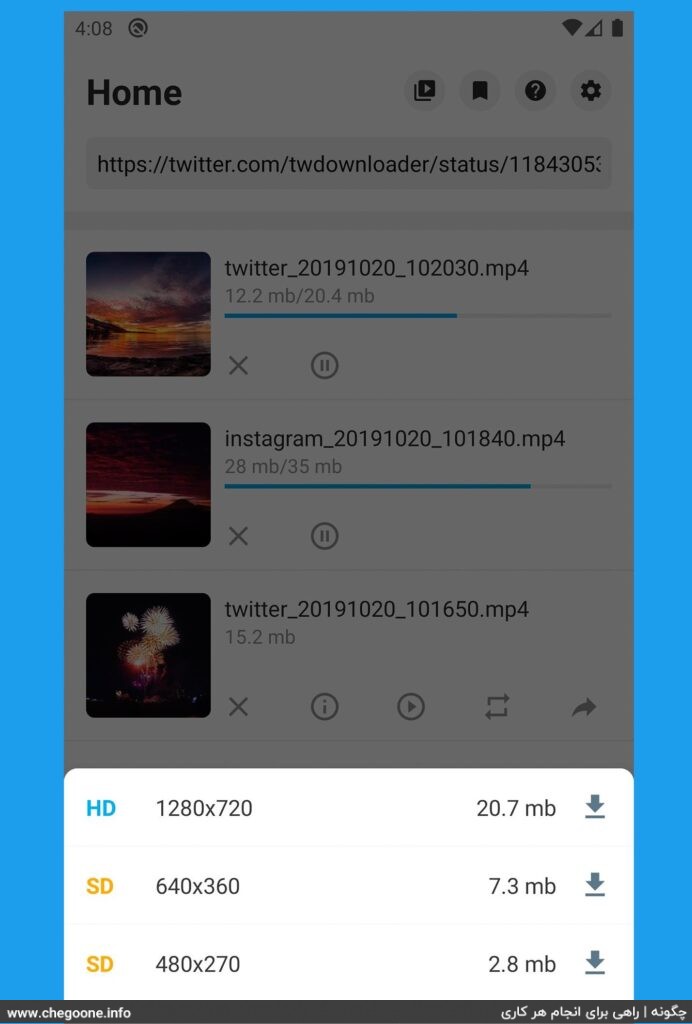The height and width of the screenshot is (1024, 692).
Task: Remove twitter_20191020_101650.mp4 from the list
Action: [238, 707]
